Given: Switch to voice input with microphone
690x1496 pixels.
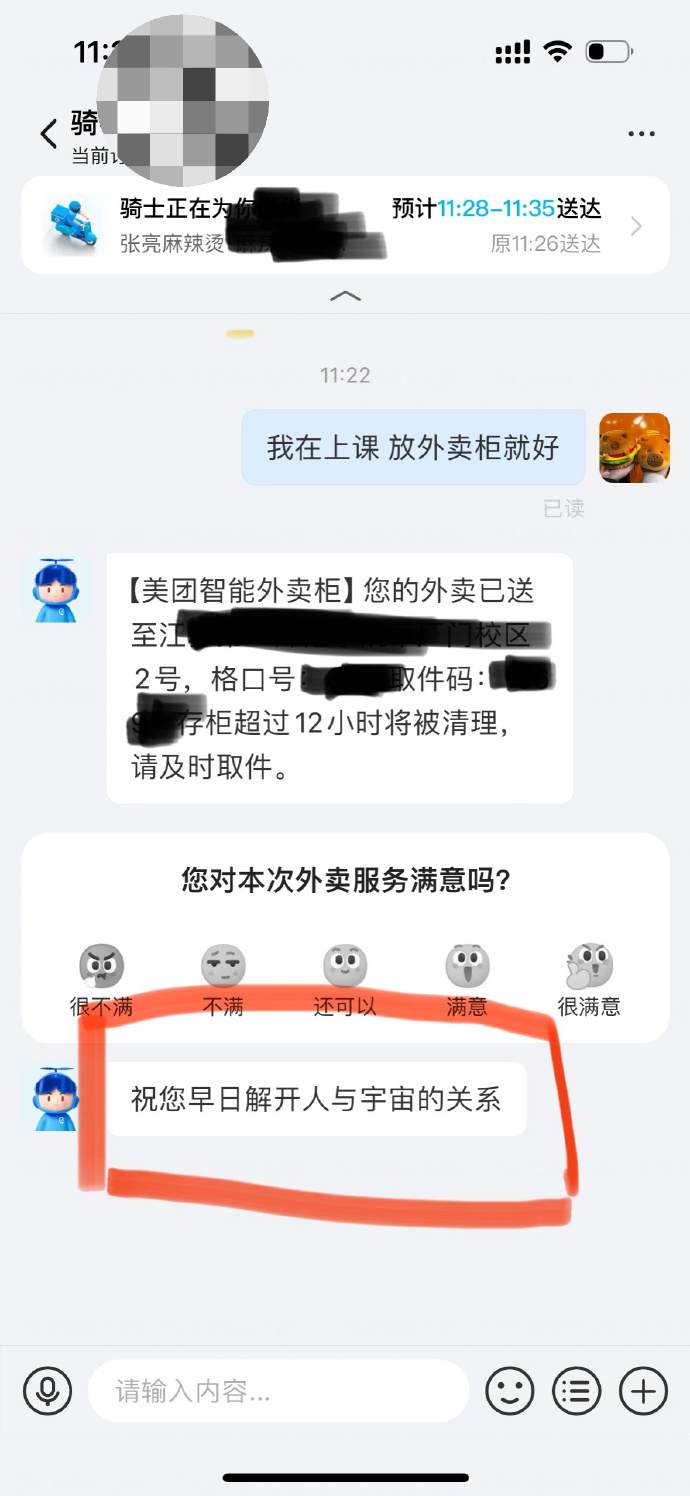Looking at the screenshot, I should point(48,1391).
